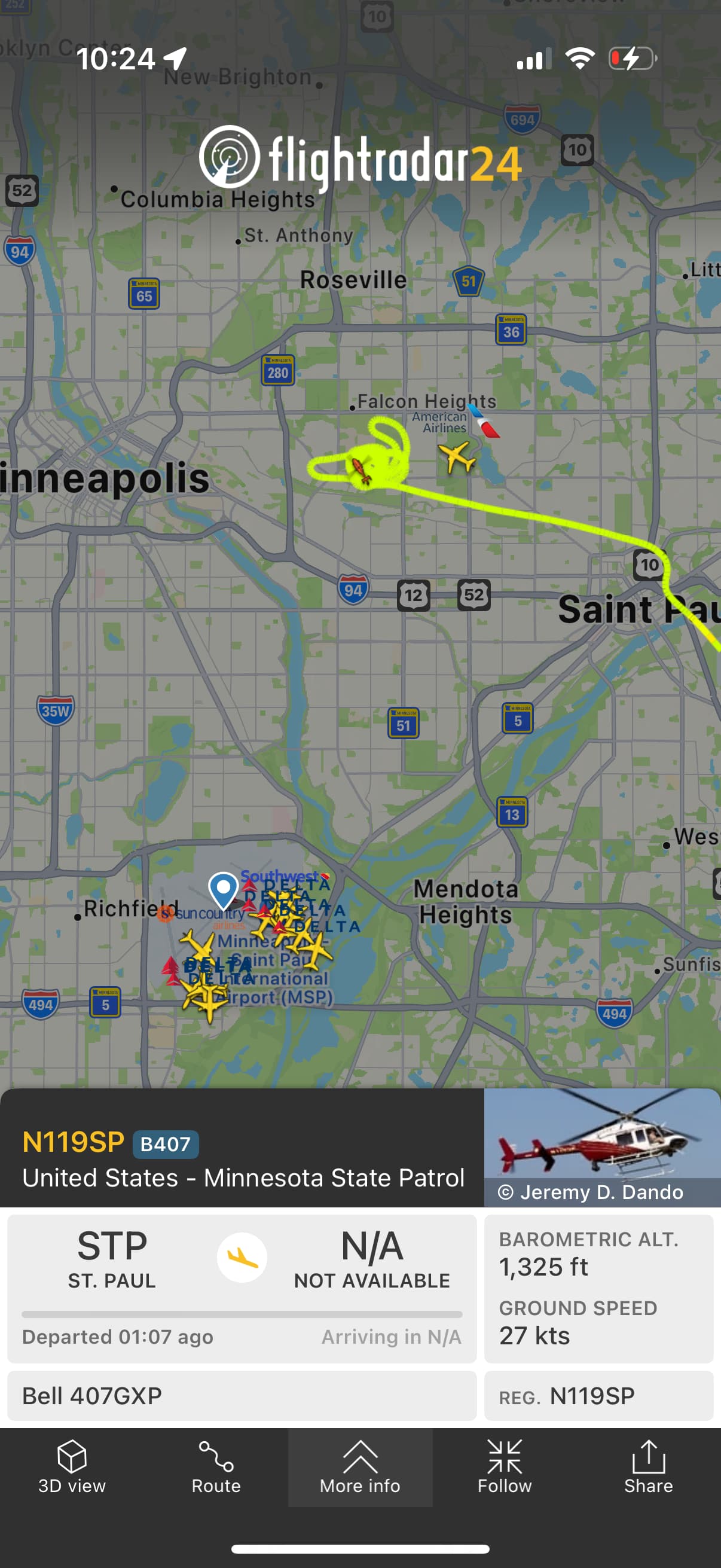The width and height of the screenshot is (721, 1568).
Task: Follow this helicopter on the map
Action: (505, 1467)
